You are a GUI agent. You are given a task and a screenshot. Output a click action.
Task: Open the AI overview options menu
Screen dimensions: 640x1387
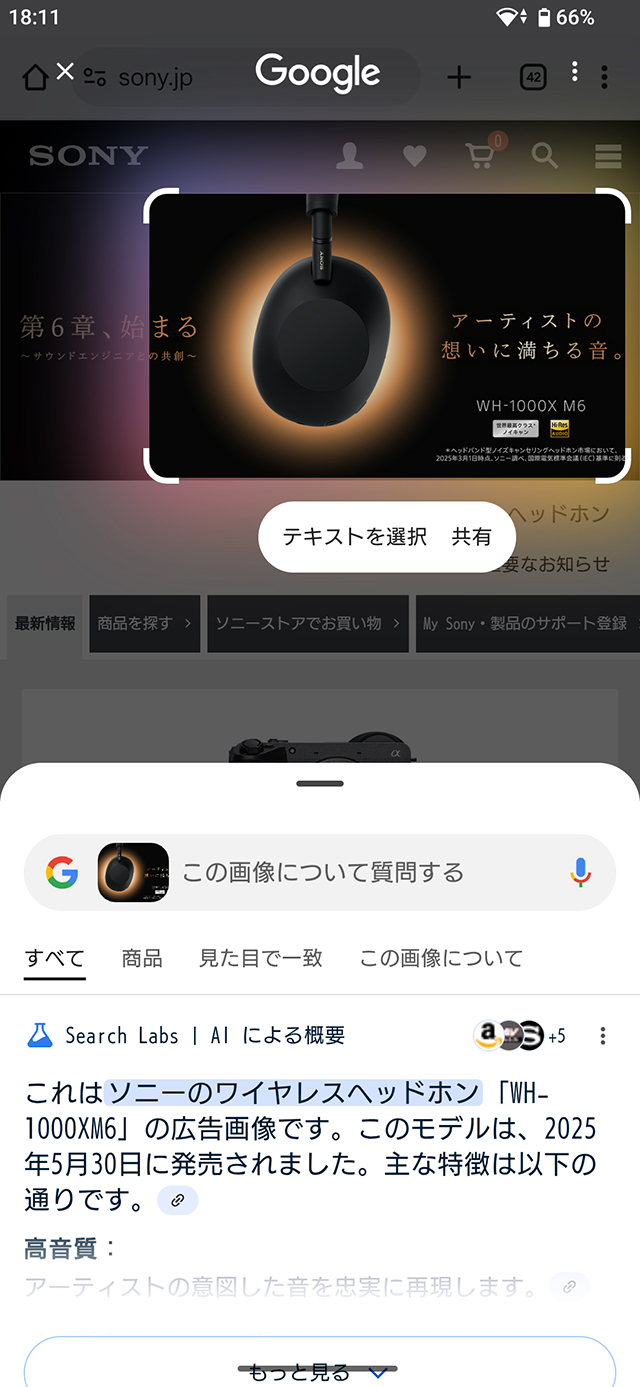[602, 1036]
